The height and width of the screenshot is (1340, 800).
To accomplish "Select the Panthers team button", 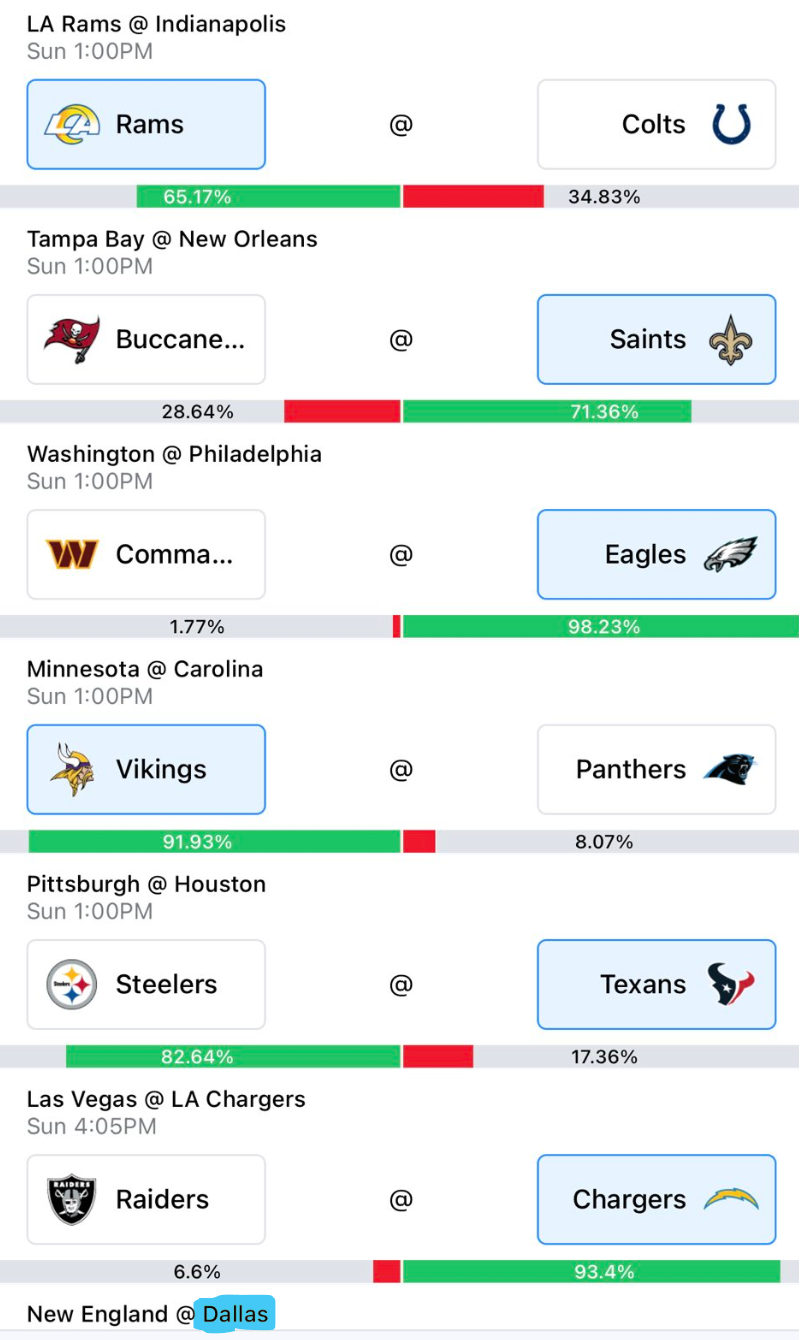I will (656, 769).
